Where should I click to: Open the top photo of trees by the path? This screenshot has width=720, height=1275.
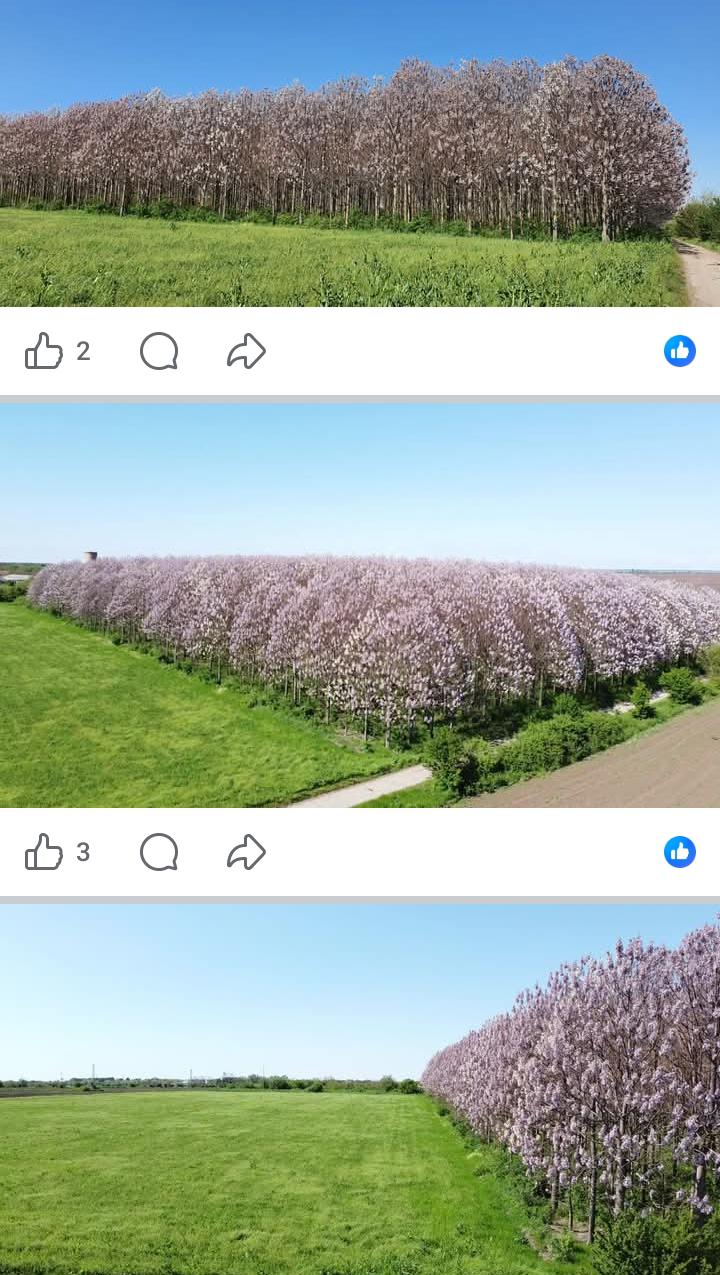tap(360, 155)
